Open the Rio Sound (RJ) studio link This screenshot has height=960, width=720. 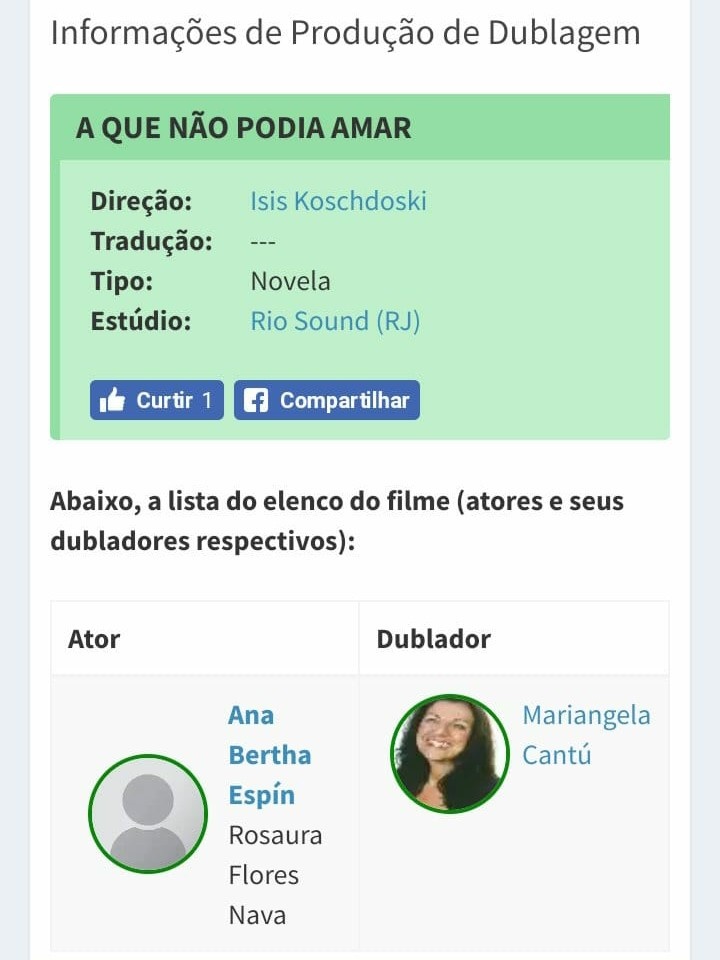pos(335,321)
